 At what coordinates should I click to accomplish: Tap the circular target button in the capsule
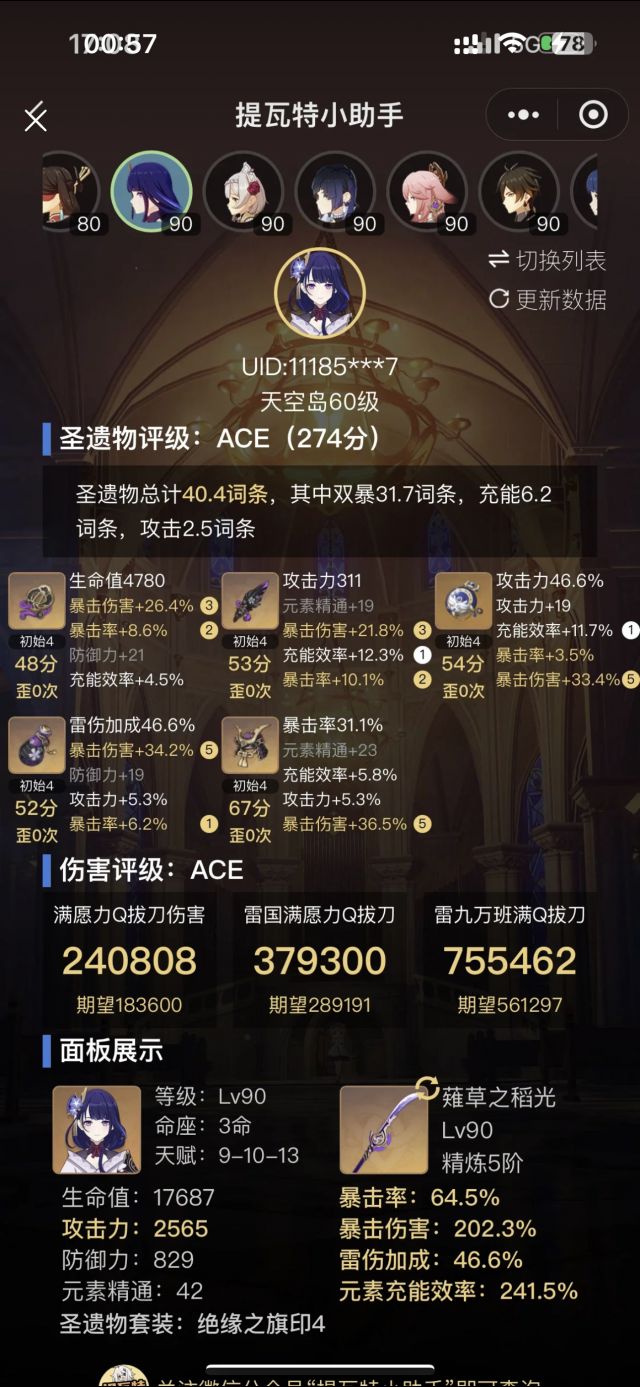(x=594, y=115)
